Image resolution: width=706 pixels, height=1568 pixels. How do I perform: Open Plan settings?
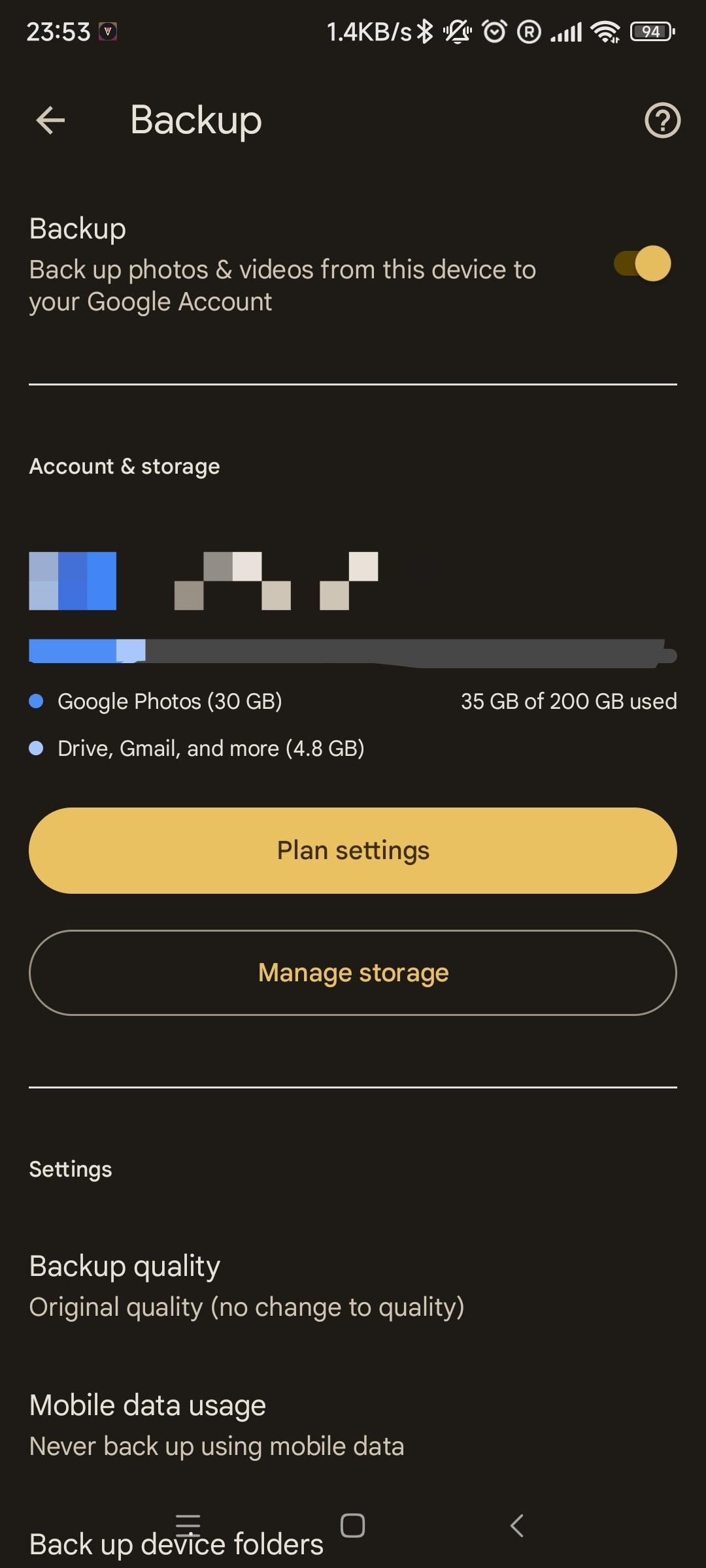[353, 851]
